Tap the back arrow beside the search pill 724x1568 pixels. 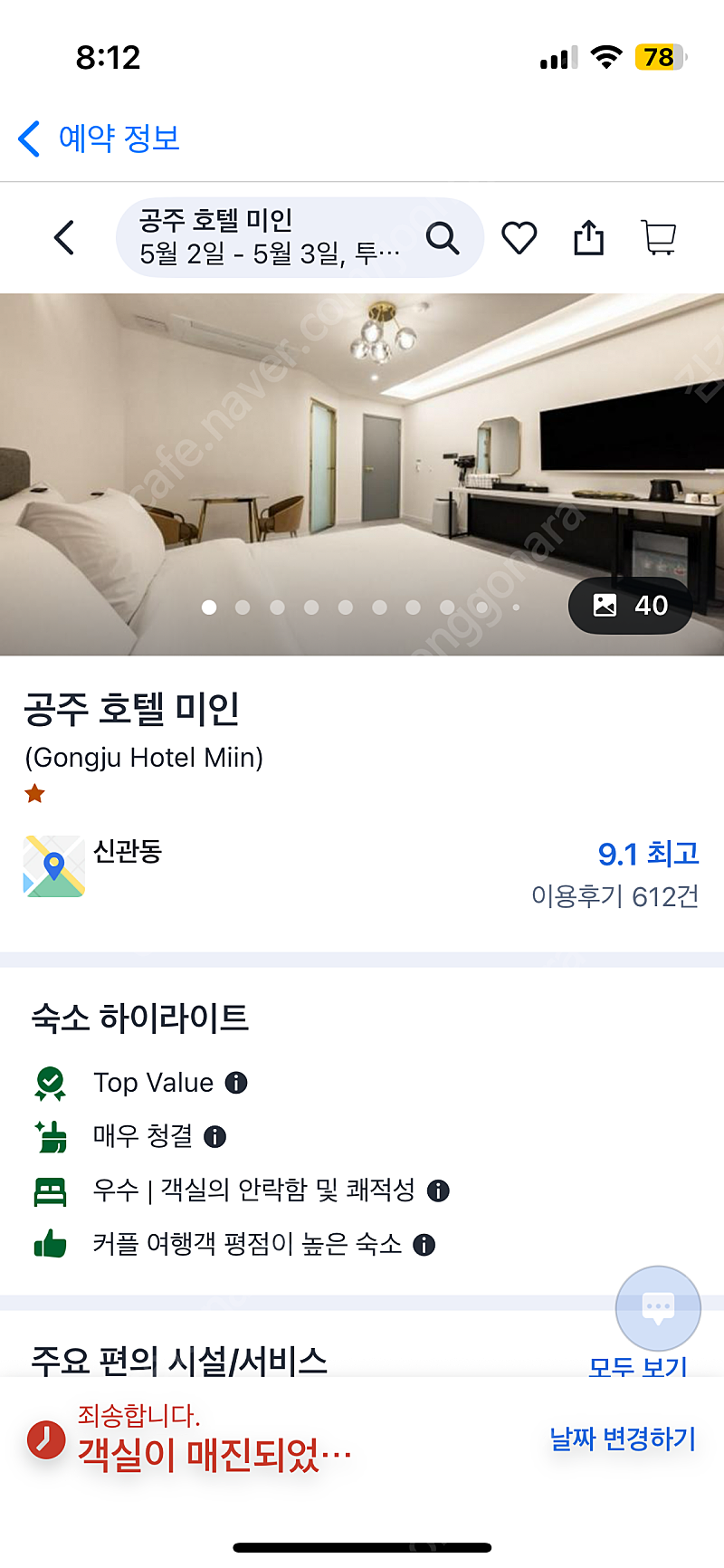pos(64,238)
